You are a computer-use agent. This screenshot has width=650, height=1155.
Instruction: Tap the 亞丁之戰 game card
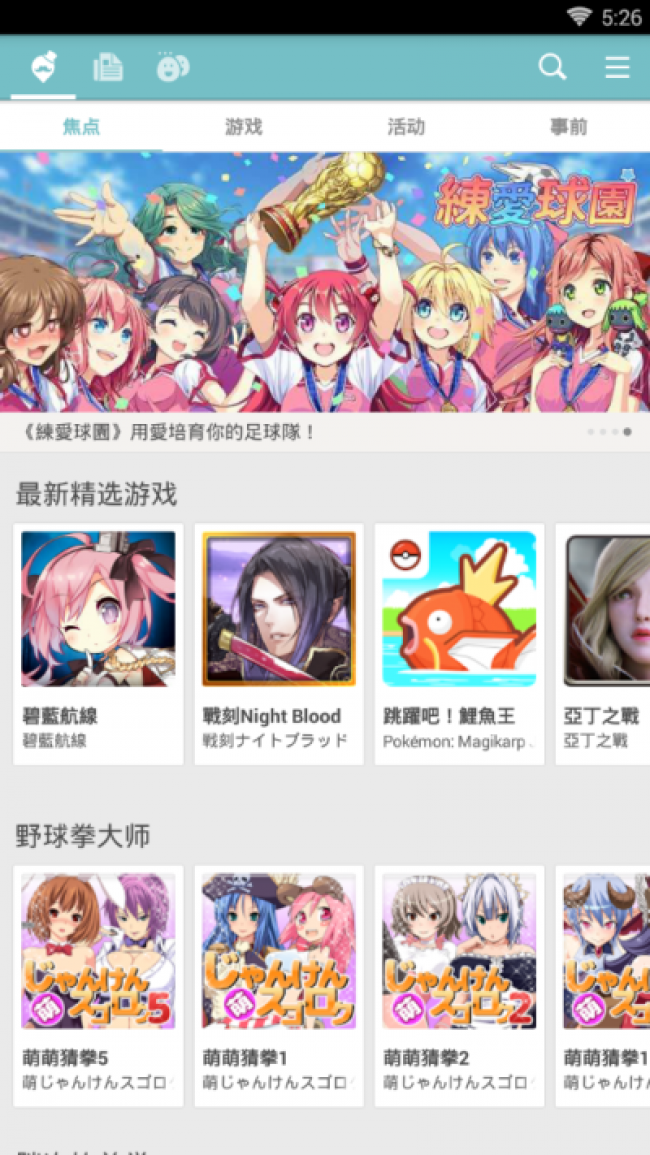pos(605,644)
